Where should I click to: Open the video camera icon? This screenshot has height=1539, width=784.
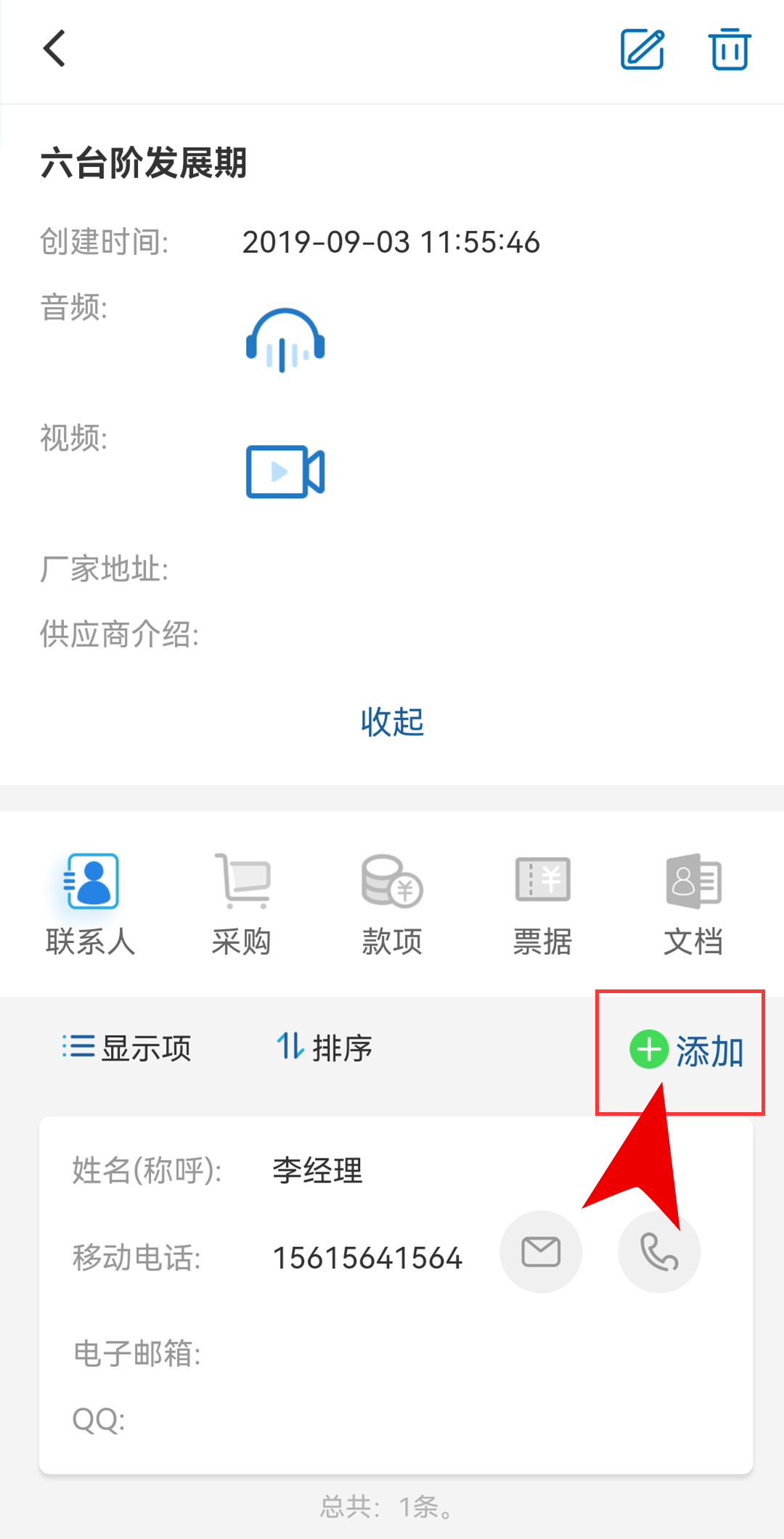285,472
